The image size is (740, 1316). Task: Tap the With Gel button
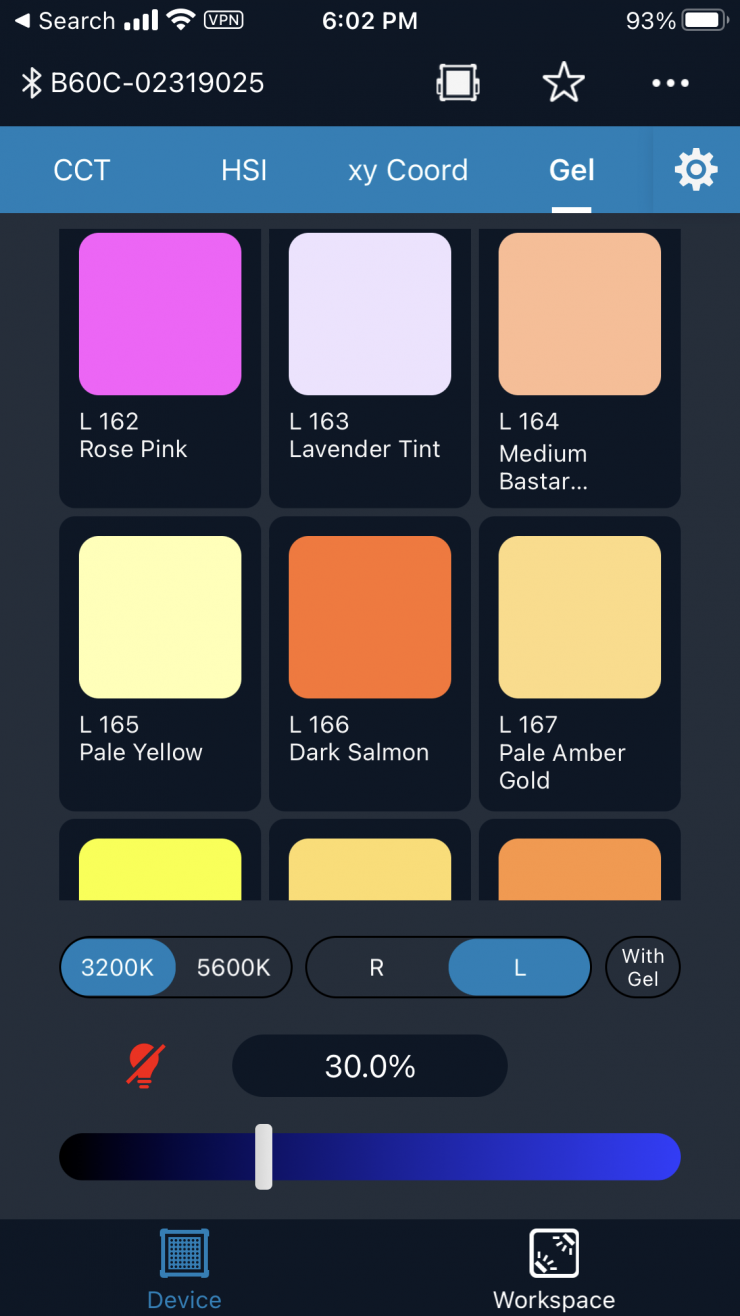(x=643, y=967)
